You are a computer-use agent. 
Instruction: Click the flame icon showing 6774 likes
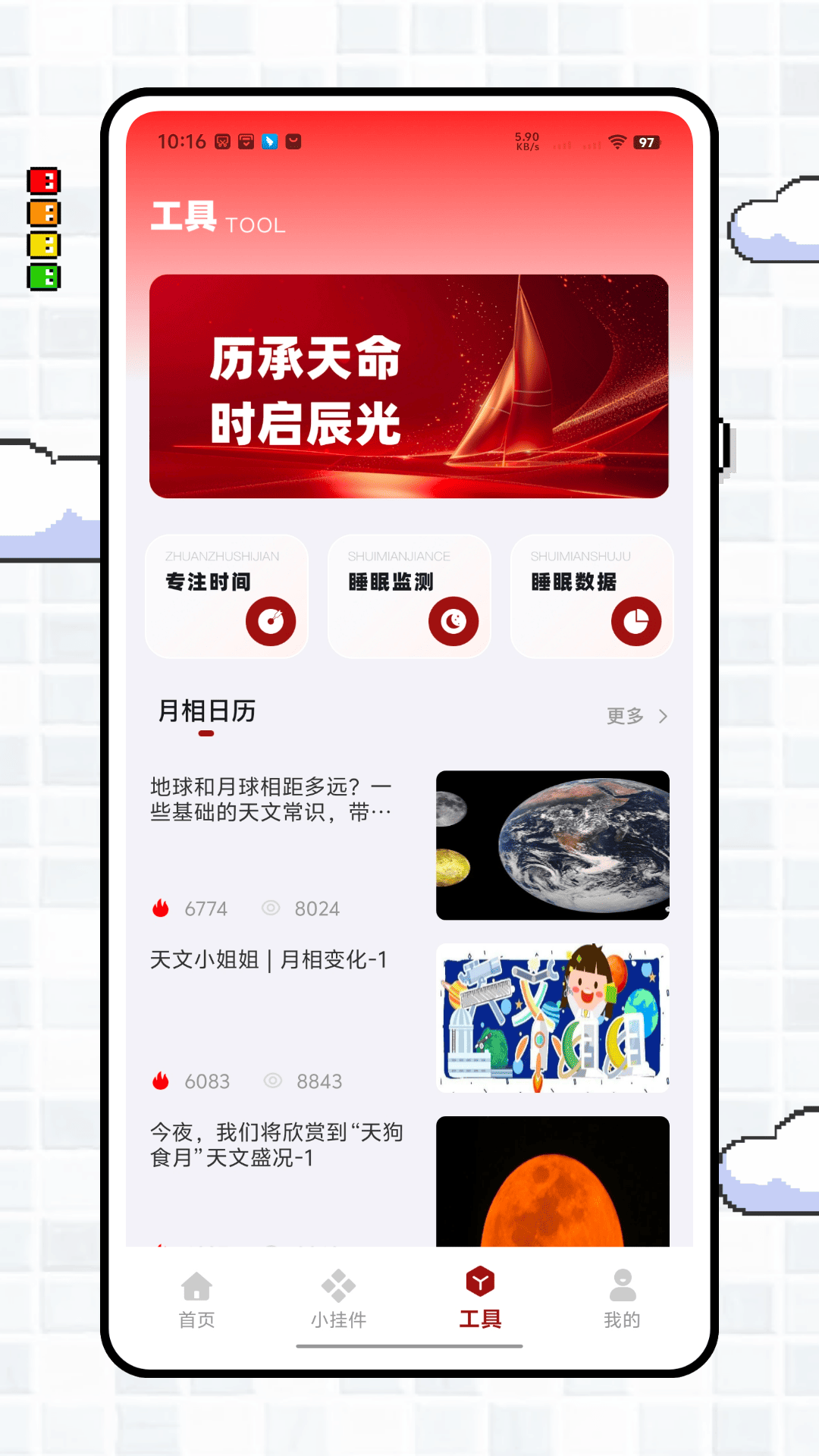pos(160,908)
